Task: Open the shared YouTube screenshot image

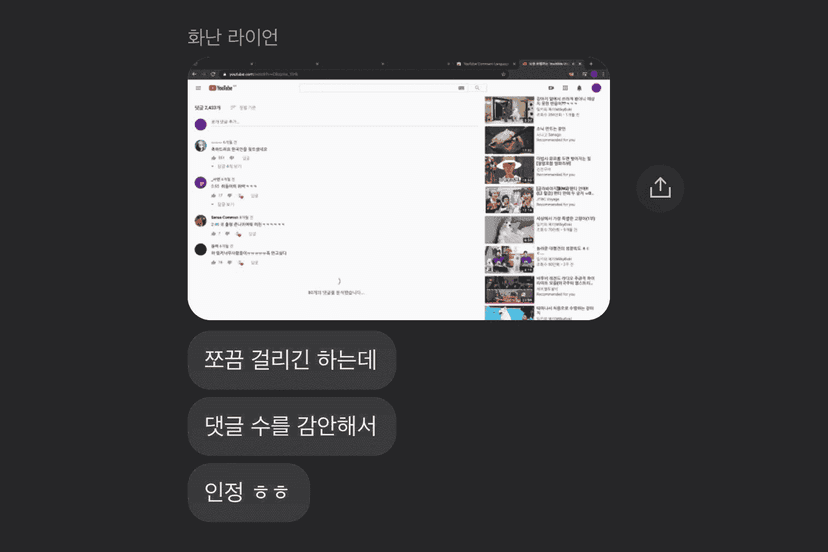Action: click(398, 190)
